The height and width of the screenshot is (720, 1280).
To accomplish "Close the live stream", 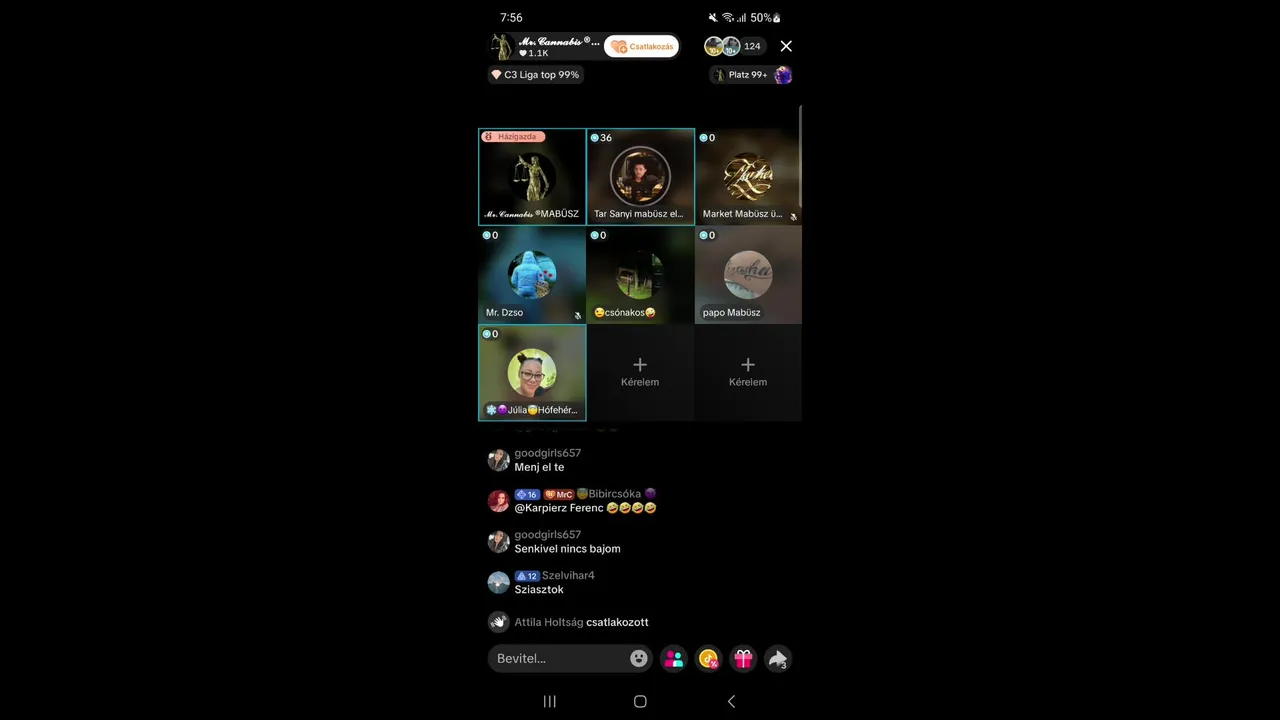I will (786, 46).
